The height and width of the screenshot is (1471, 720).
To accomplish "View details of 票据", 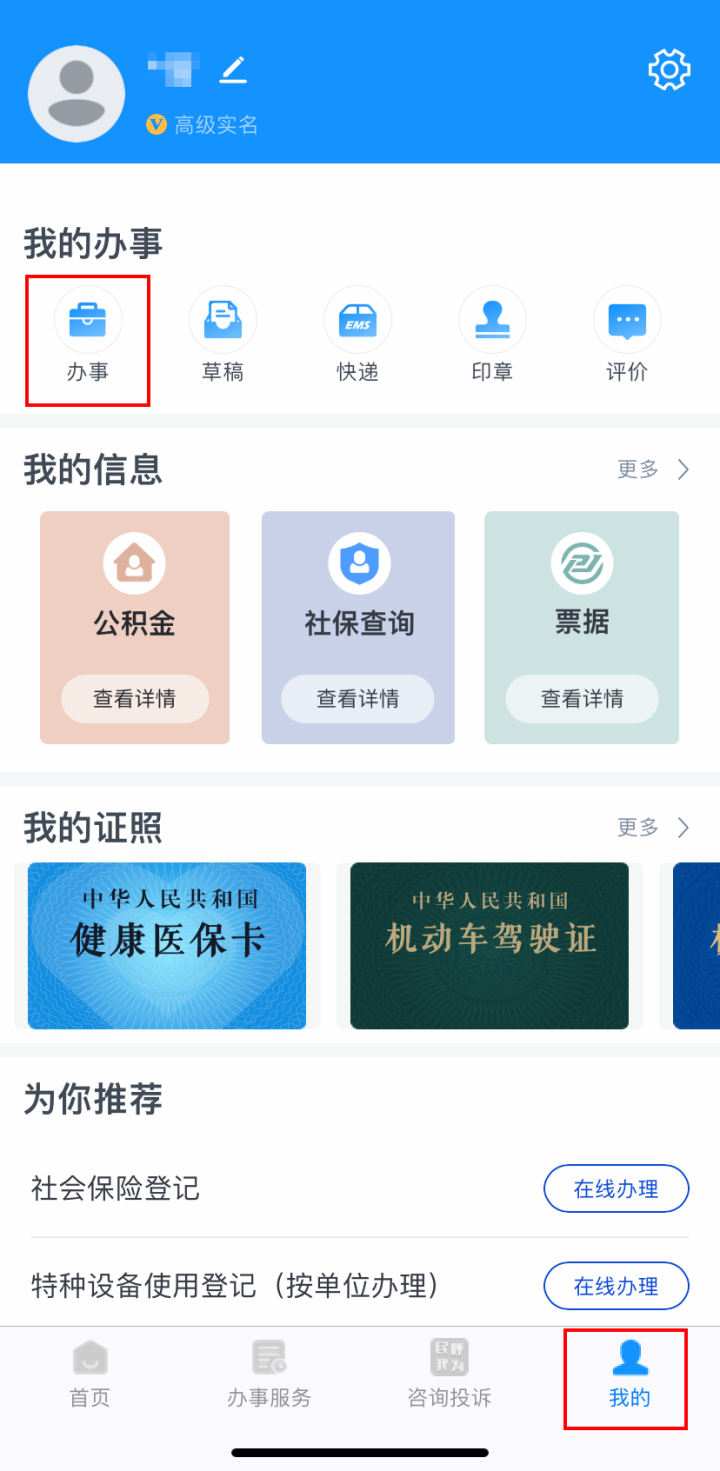I will (x=582, y=699).
